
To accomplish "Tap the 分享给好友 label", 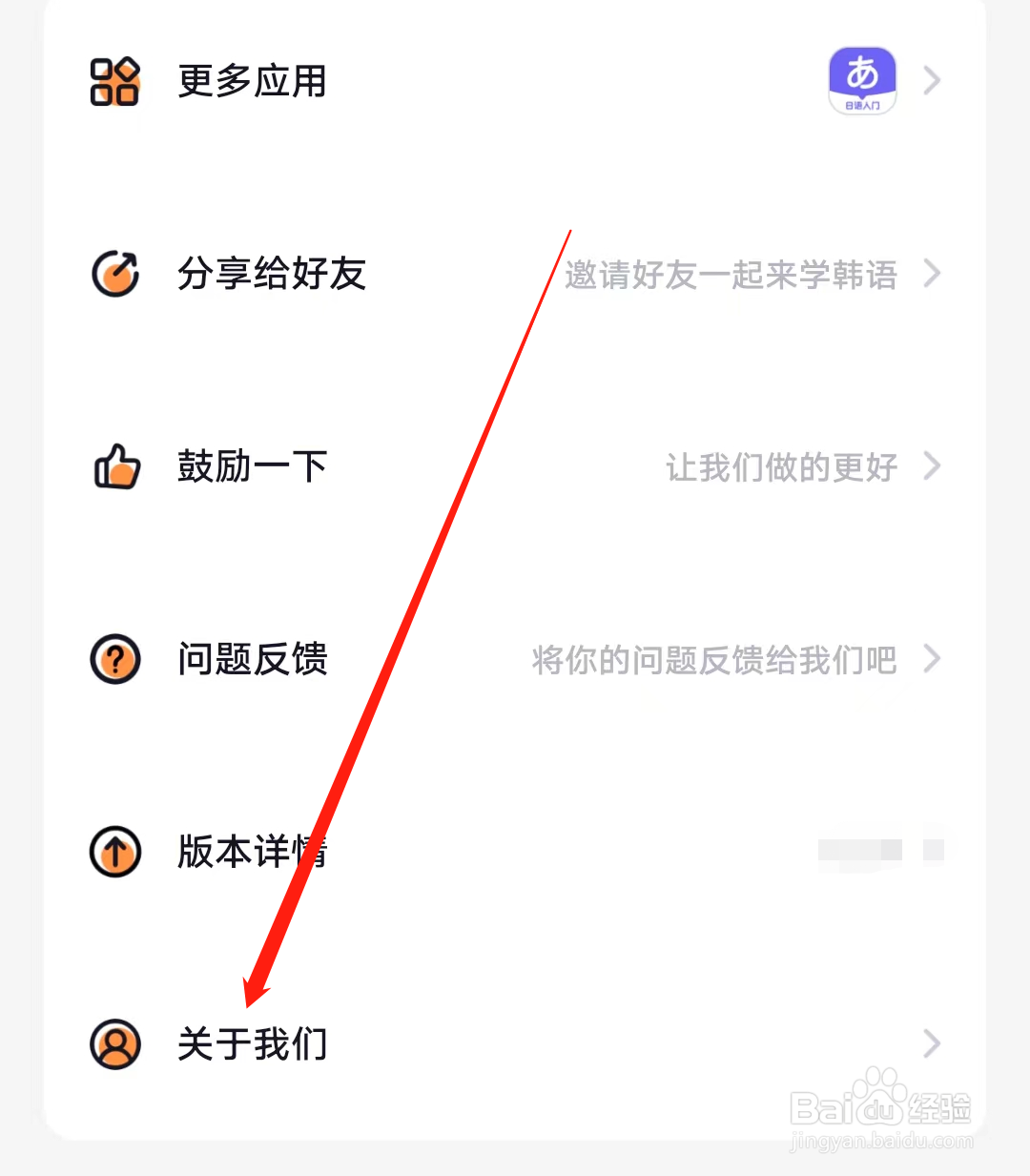I will tap(272, 275).
